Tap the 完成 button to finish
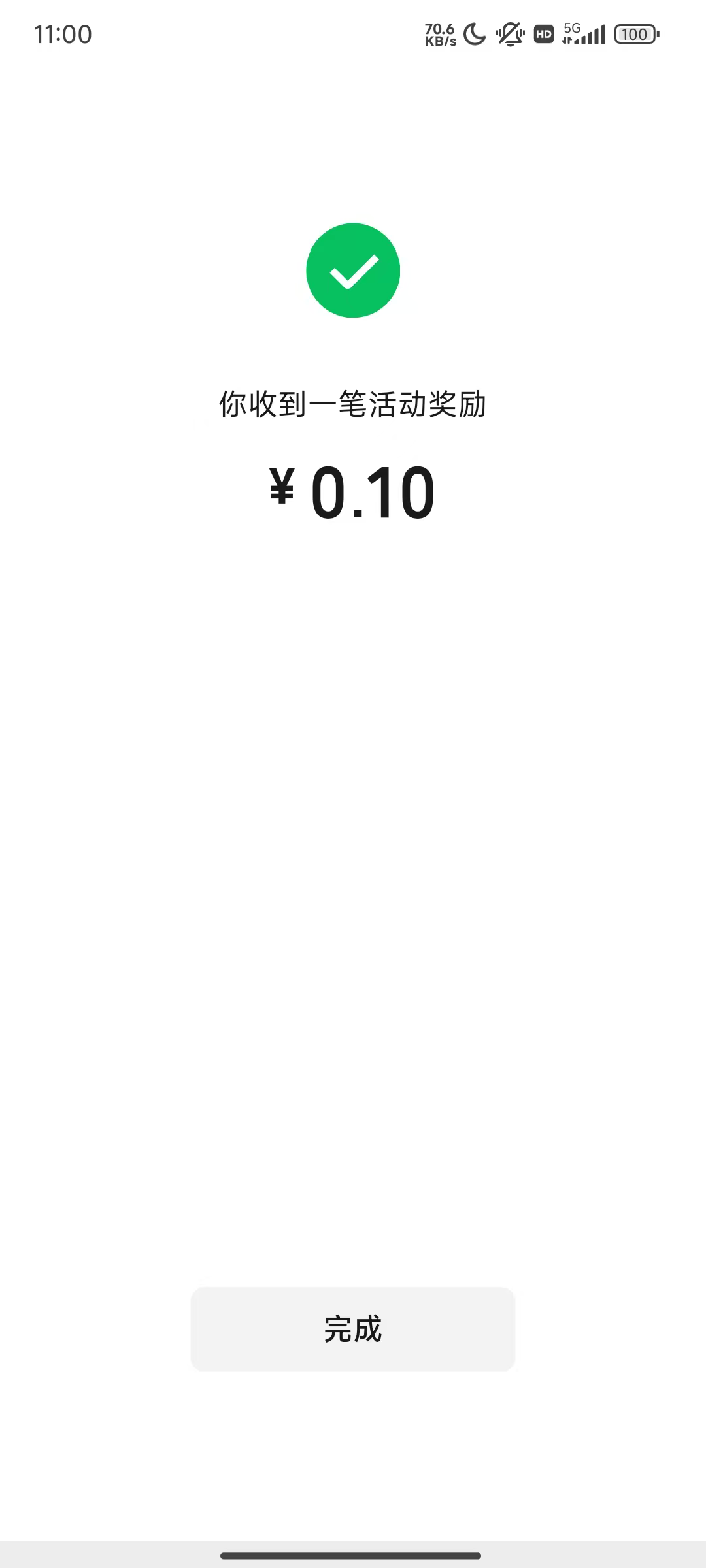The image size is (706, 1568). coord(352,1328)
